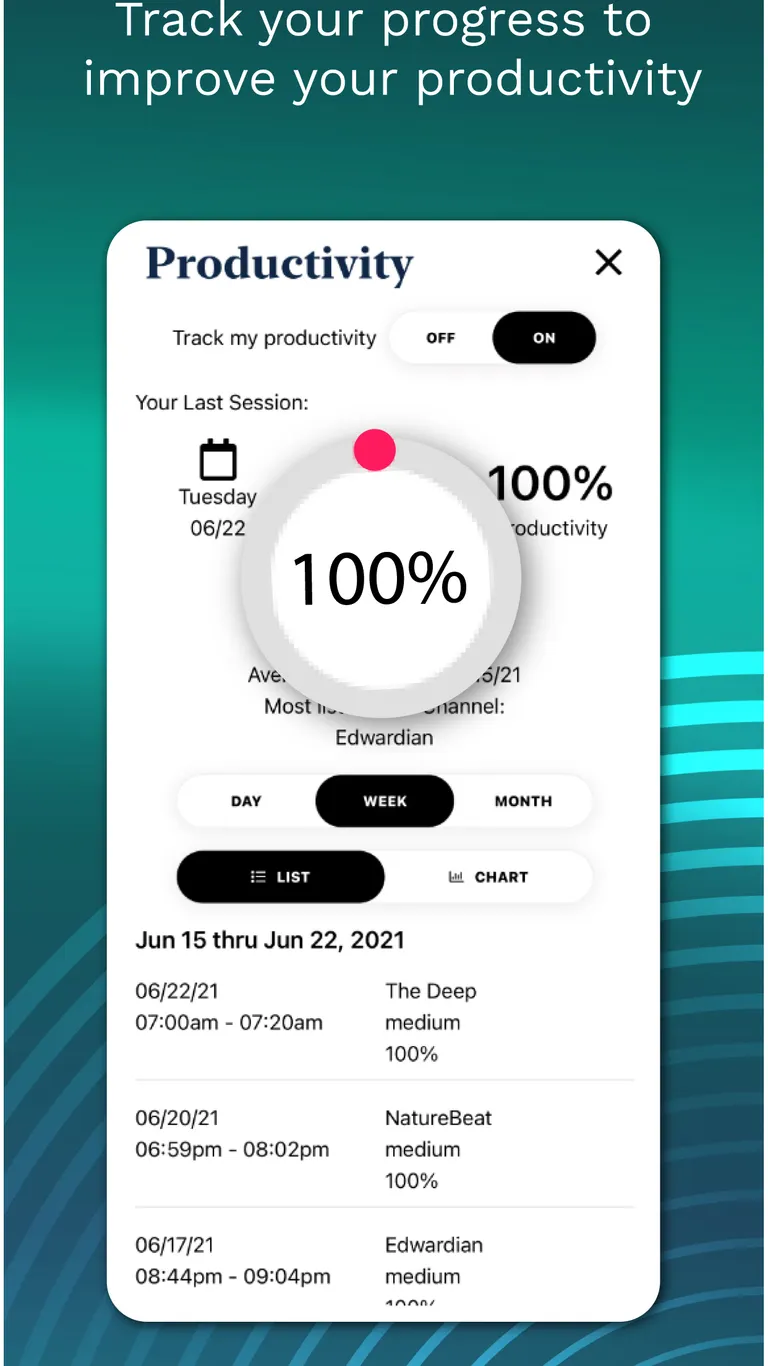Viewport: 768px width, 1366px height.
Task: Select the bar chart icon beside CHART
Action: (x=456, y=877)
